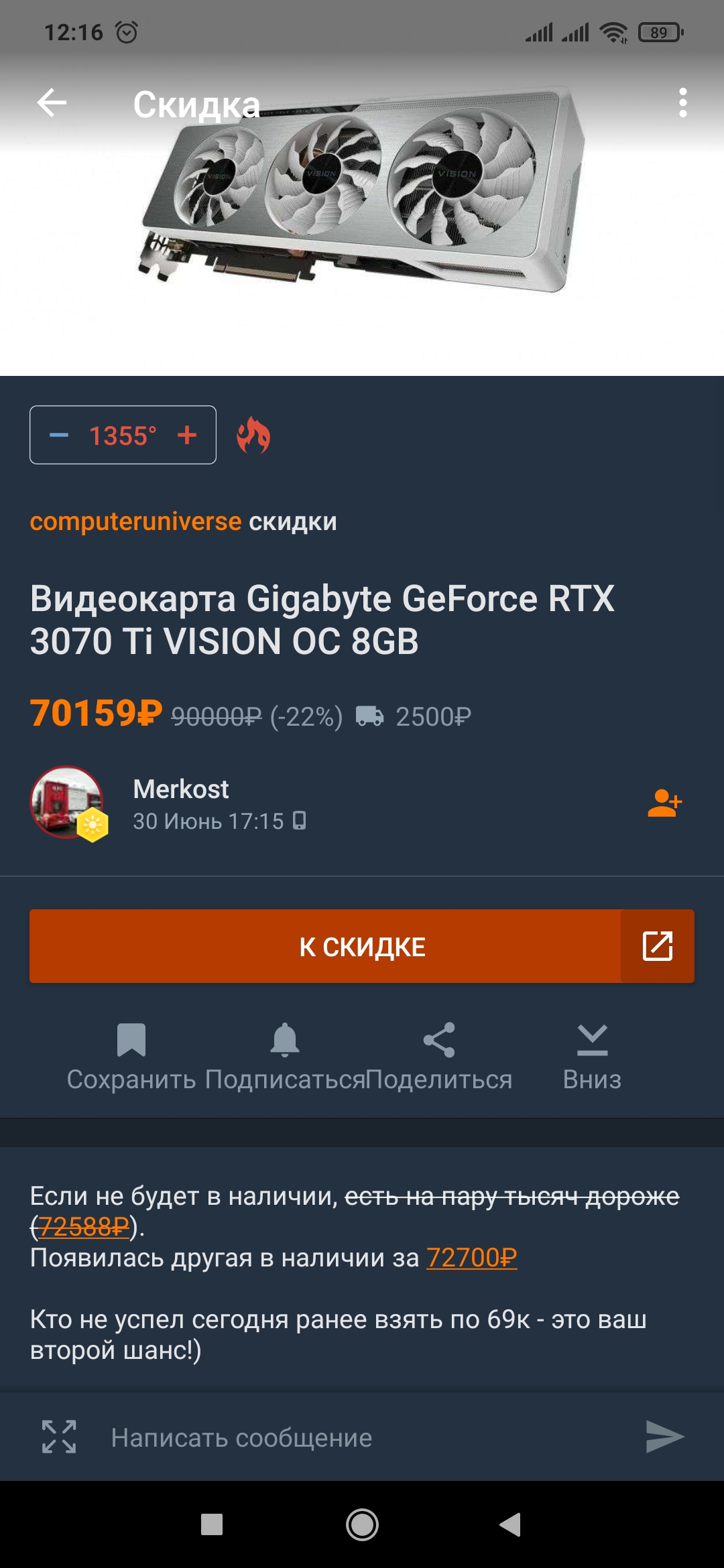Image resolution: width=724 pixels, height=1568 pixels.
Task: Subscribe via the Подписаться bell
Action: pyautogui.click(x=285, y=1055)
